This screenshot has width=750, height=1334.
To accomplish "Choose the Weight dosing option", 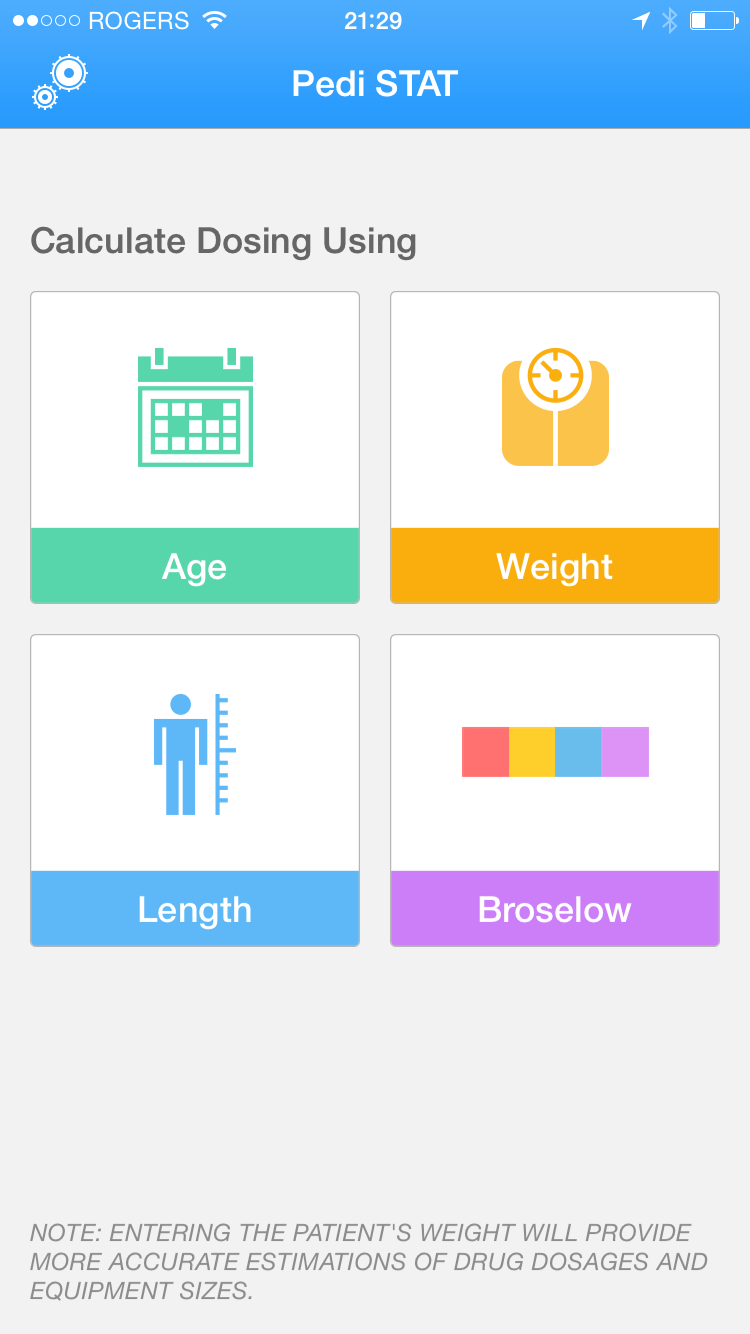I will pyautogui.click(x=555, y=447).
